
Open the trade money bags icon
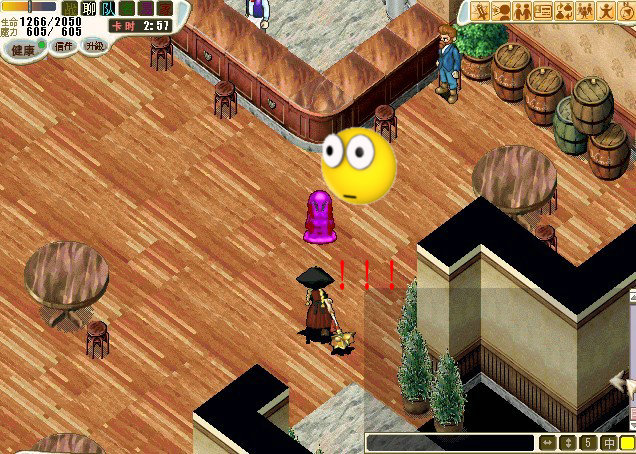[x=566, y=10]
